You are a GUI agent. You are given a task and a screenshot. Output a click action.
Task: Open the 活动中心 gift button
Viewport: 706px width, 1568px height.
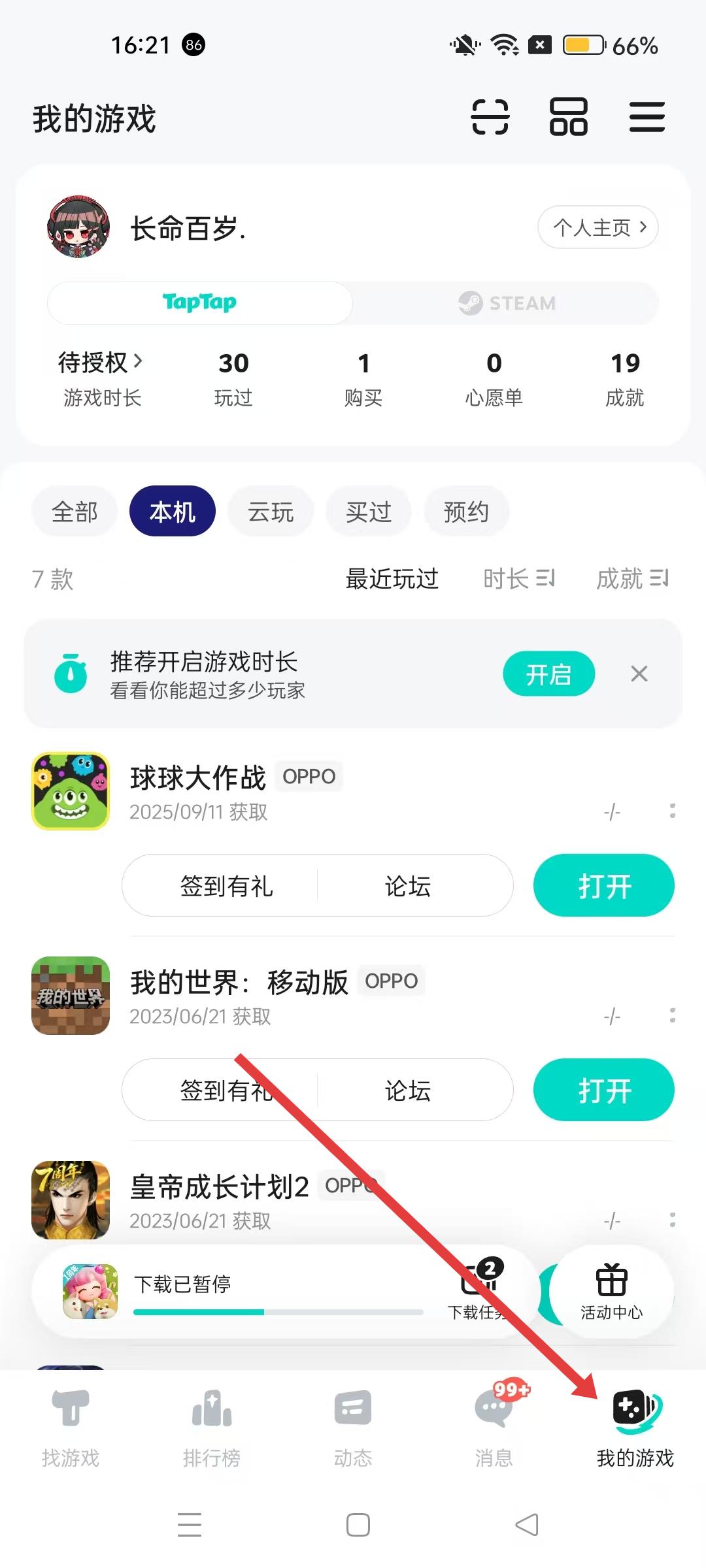pyautogui.click(x=611, y=1291)
